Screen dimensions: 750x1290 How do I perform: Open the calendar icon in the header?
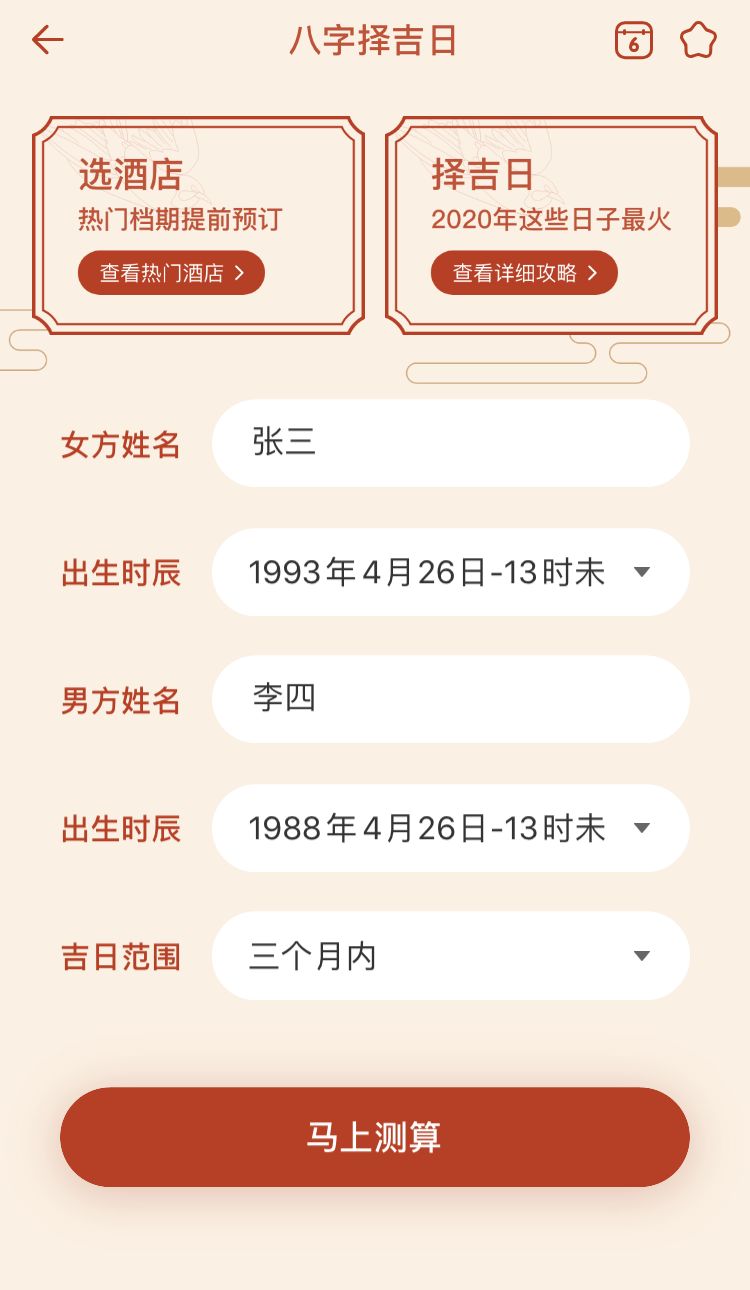(x=633, y=41)
